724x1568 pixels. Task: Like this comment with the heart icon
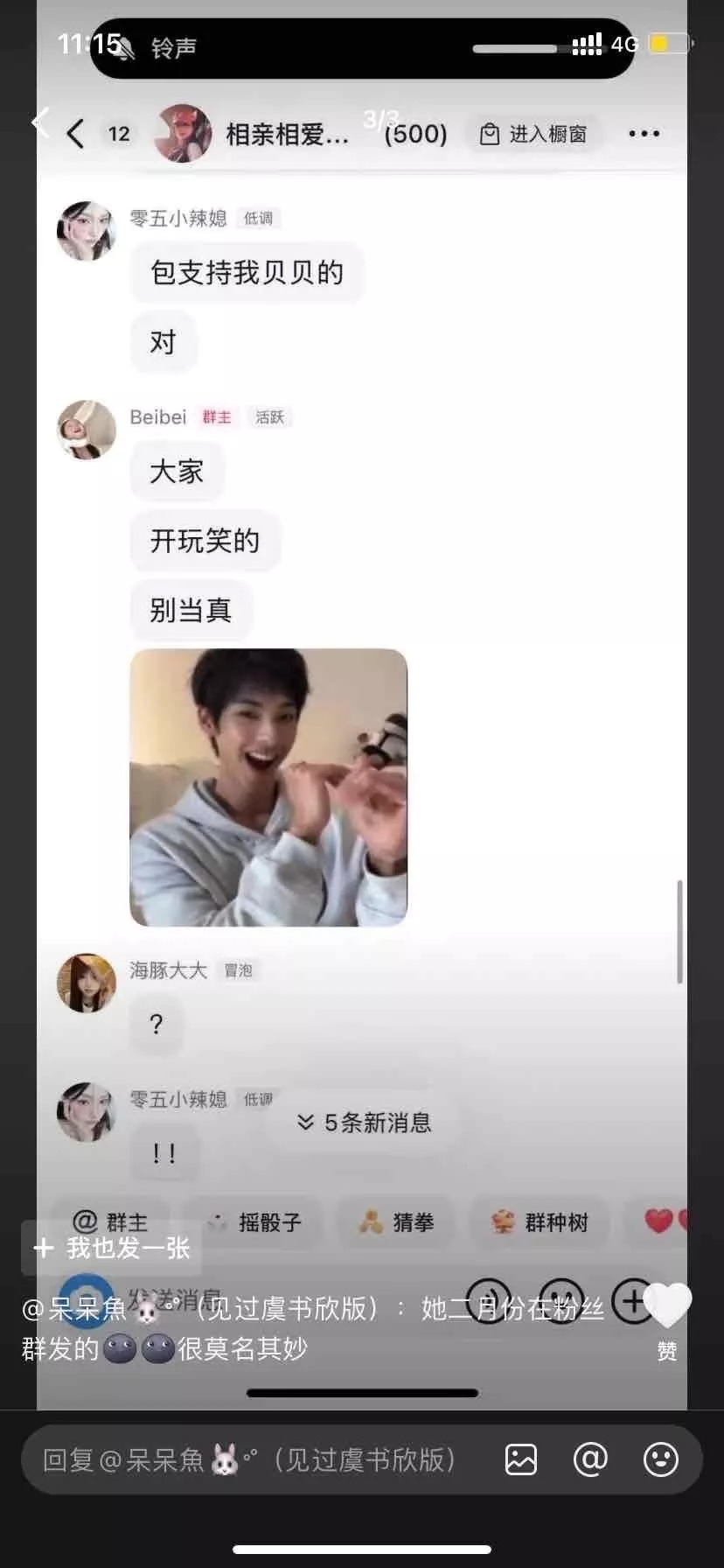[x=667, y=1306]
